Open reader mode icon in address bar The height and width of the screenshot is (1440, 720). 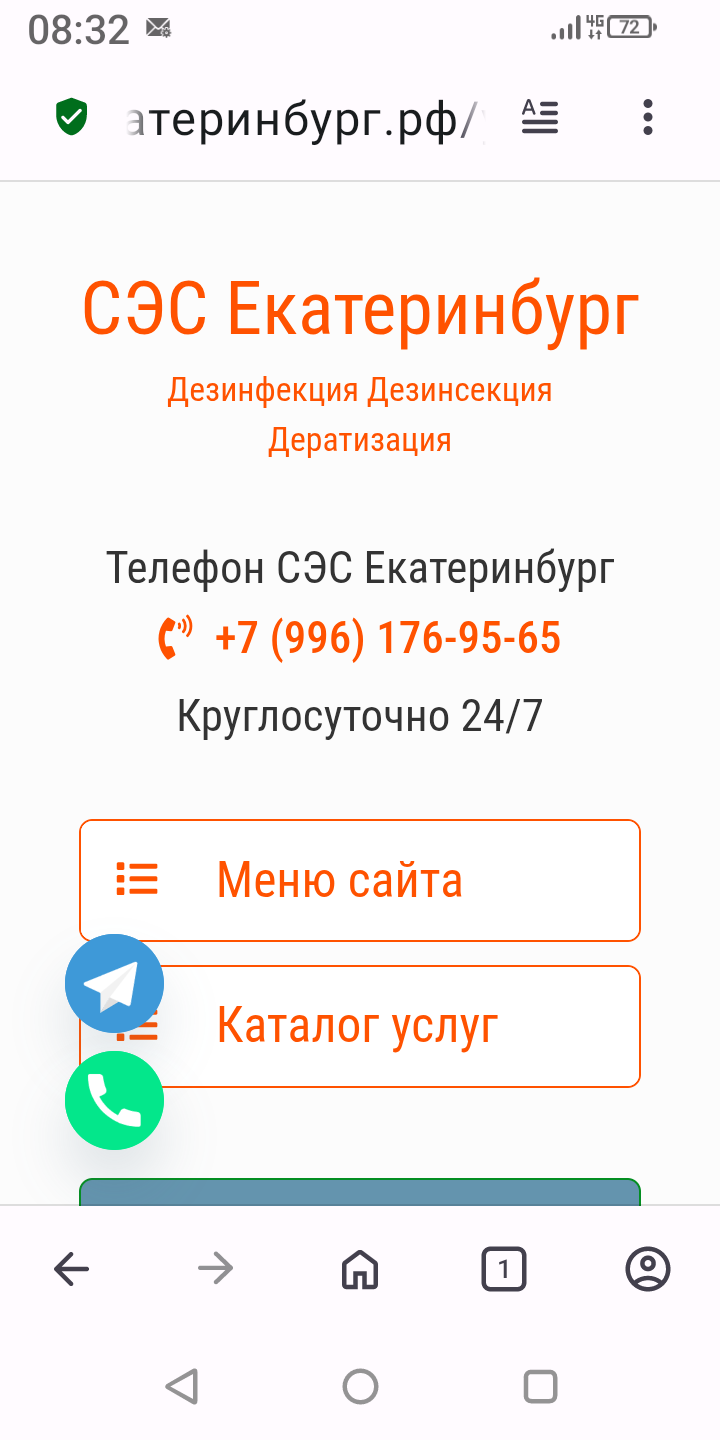540,118
